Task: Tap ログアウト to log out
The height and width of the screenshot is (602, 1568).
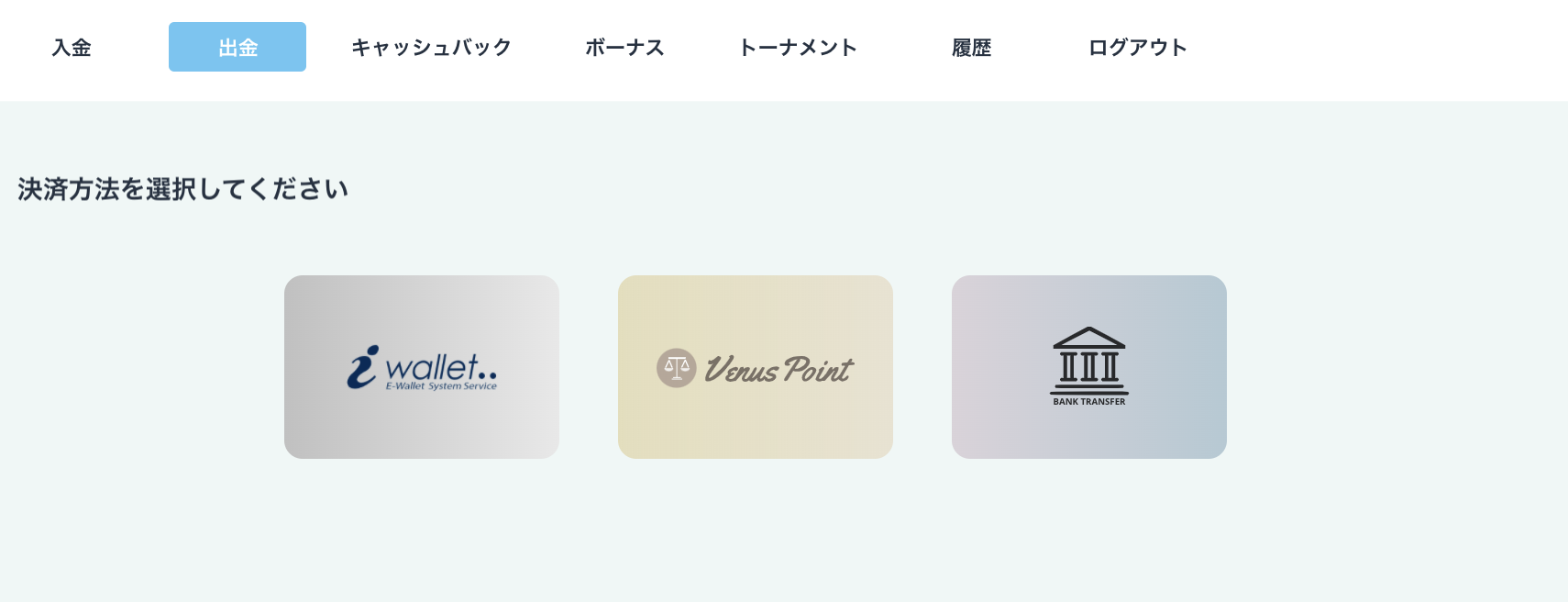Action: 1137,48
